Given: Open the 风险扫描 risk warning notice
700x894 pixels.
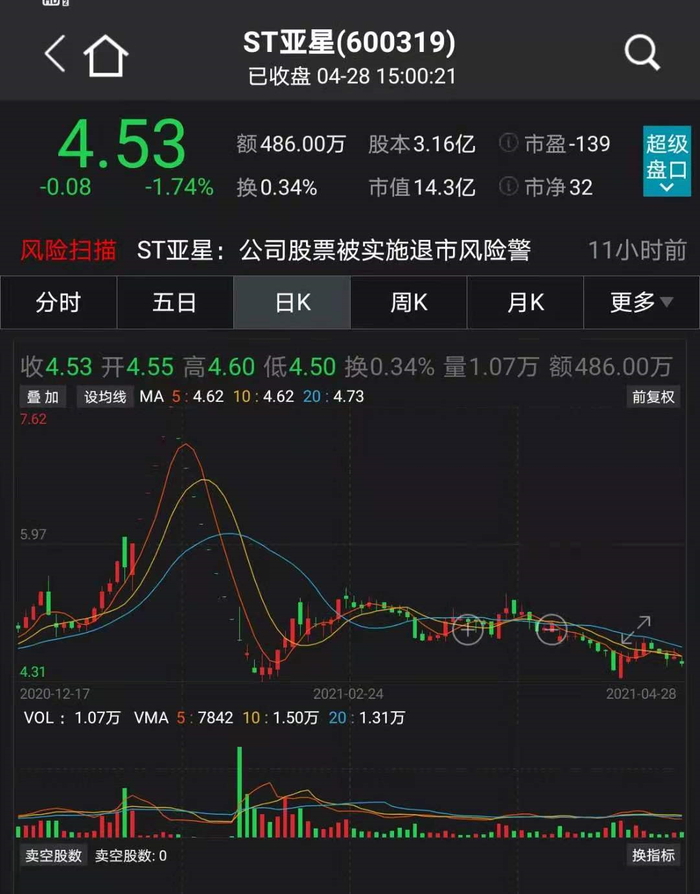Looking at the screenshot, I should coord(68,250).
